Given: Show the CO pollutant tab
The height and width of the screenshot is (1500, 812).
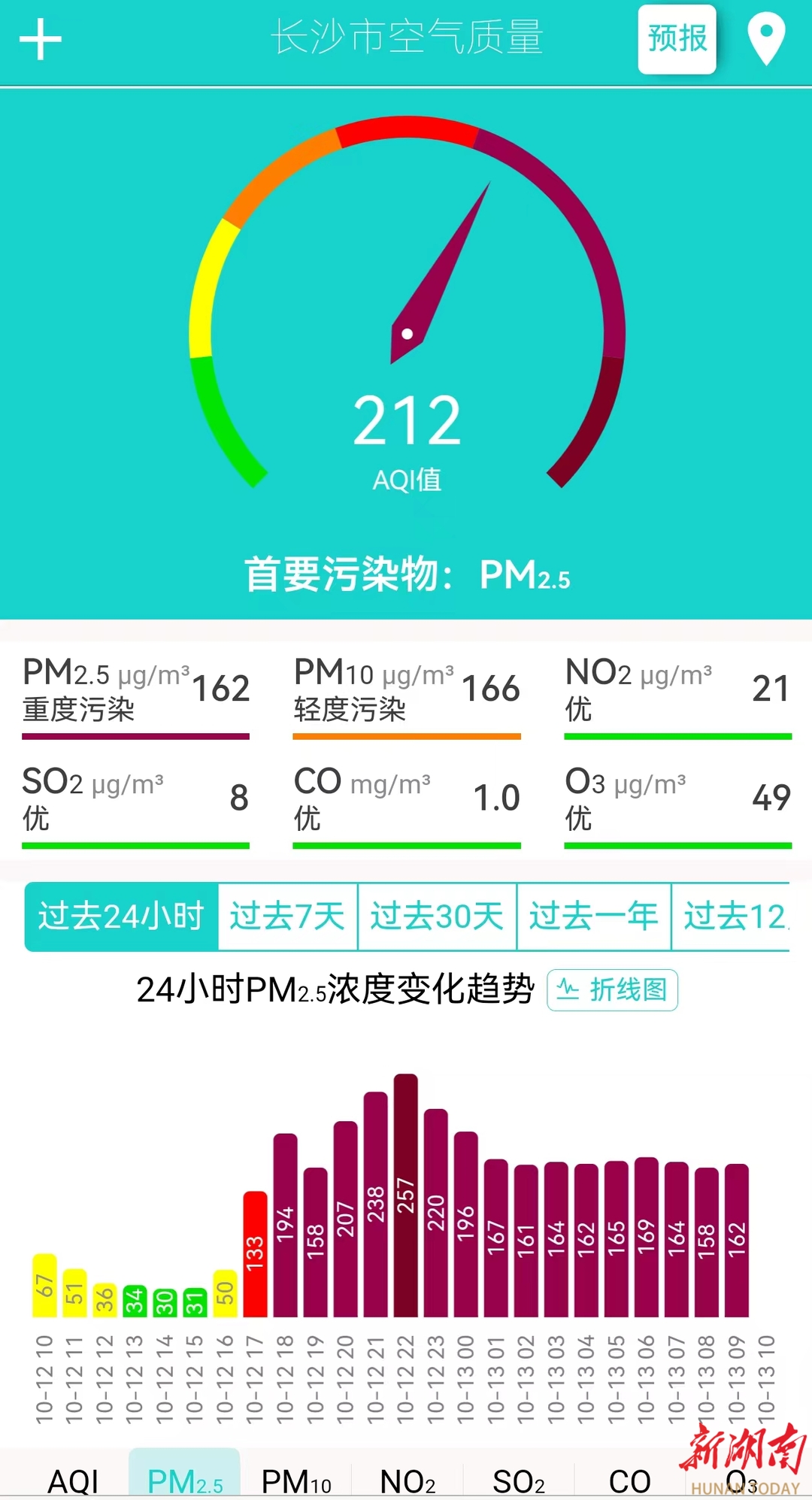Looking at the screenshot, I should tap(629, 1480).
